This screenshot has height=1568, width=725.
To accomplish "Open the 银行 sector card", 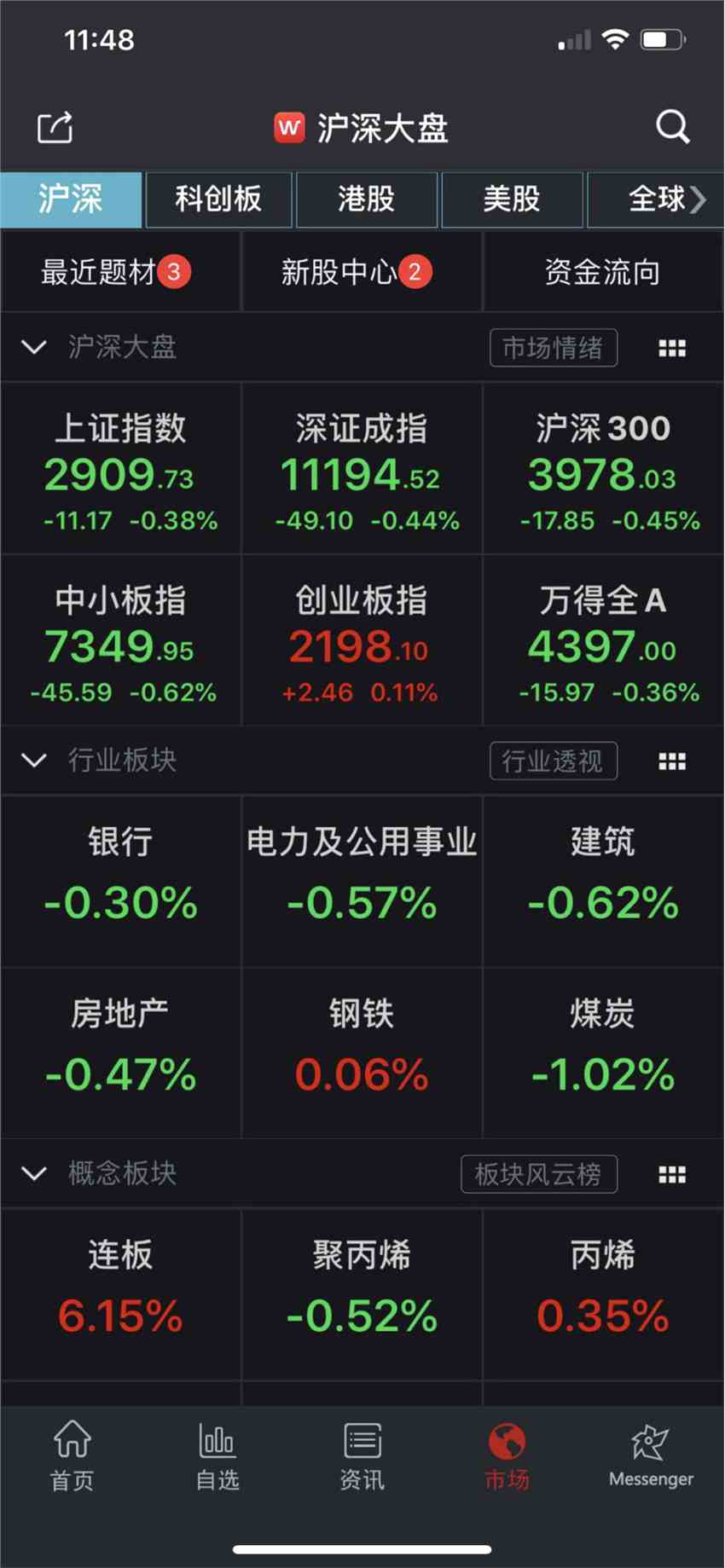I will click(120, 881).
